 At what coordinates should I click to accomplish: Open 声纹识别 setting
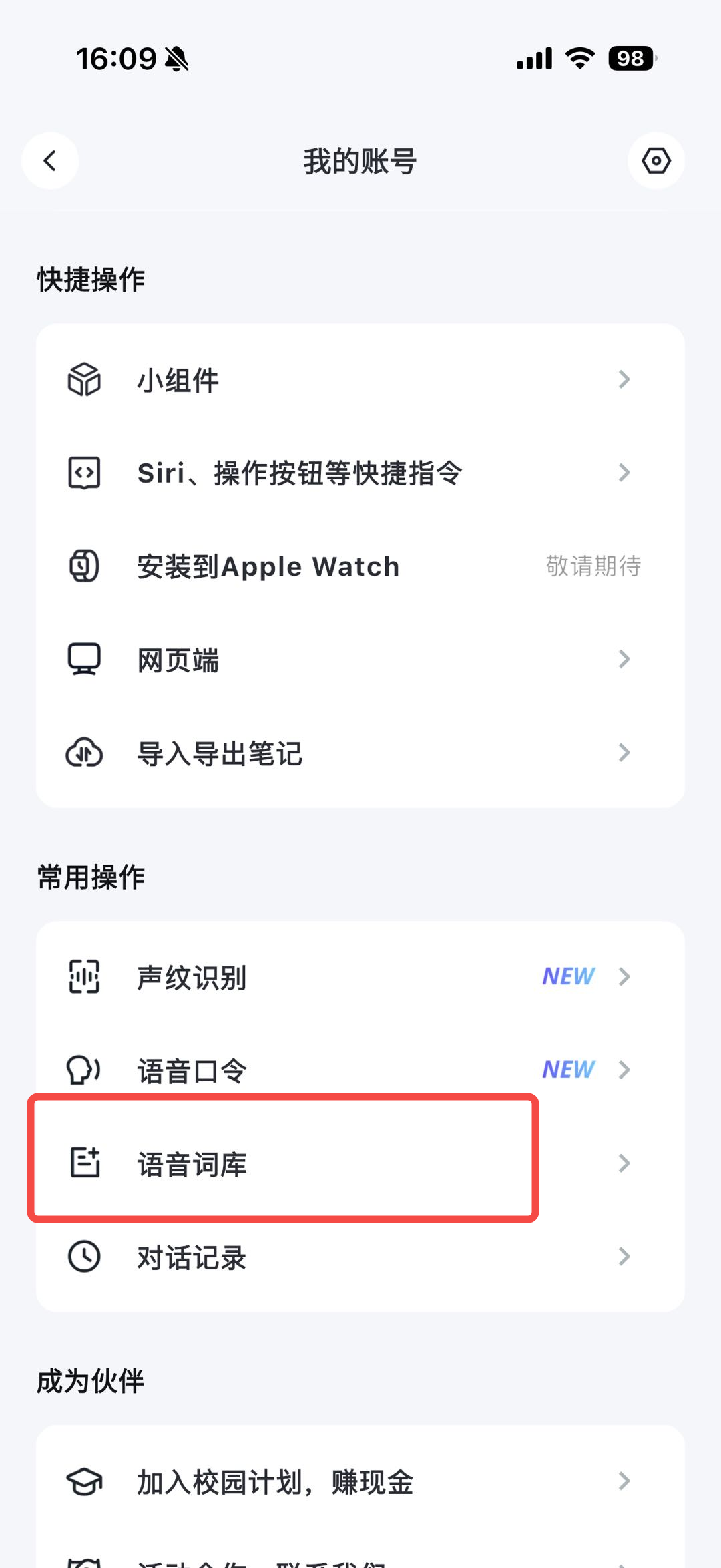click(360, 977)
